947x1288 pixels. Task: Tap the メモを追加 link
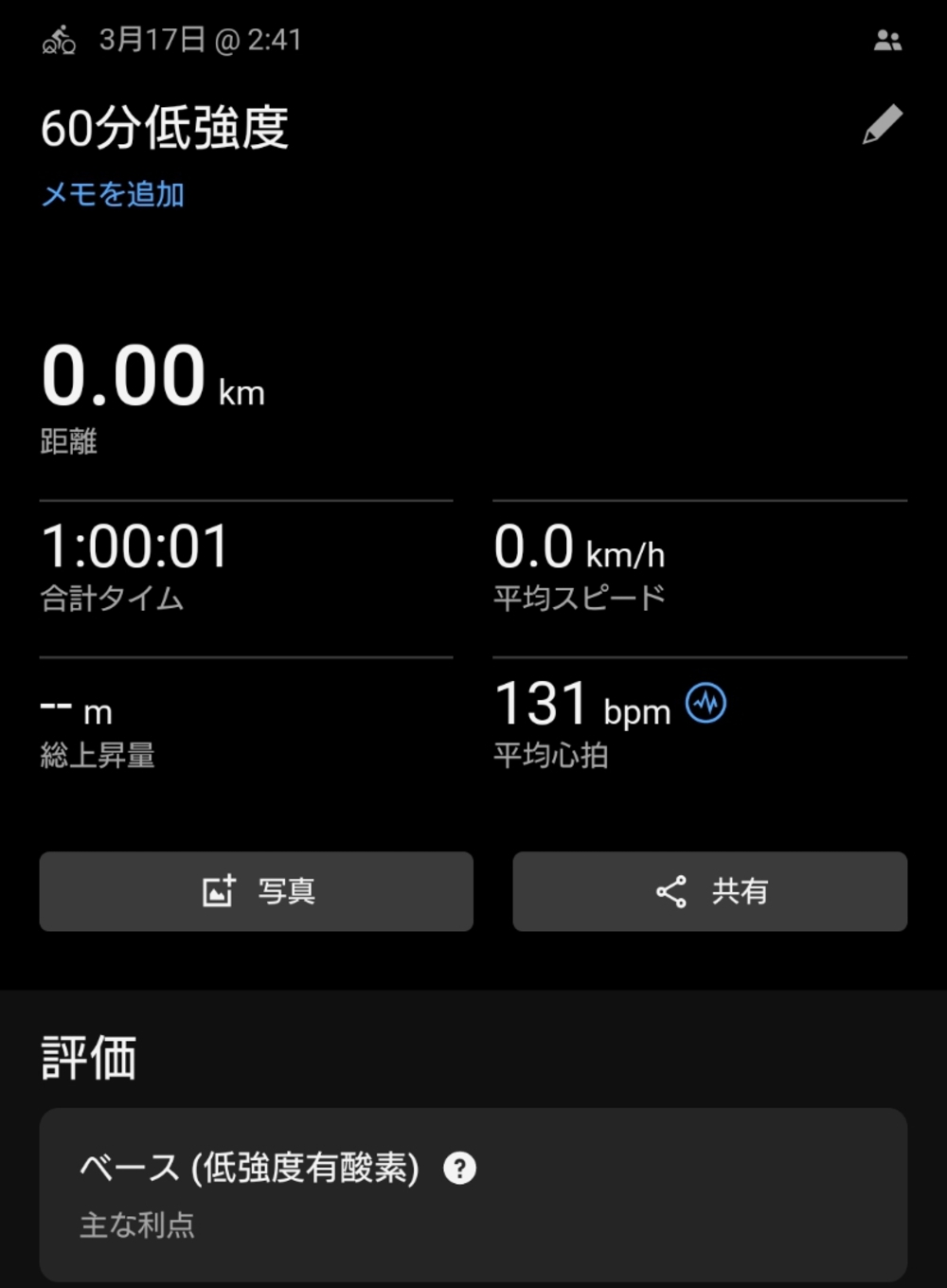coord(113,194)
